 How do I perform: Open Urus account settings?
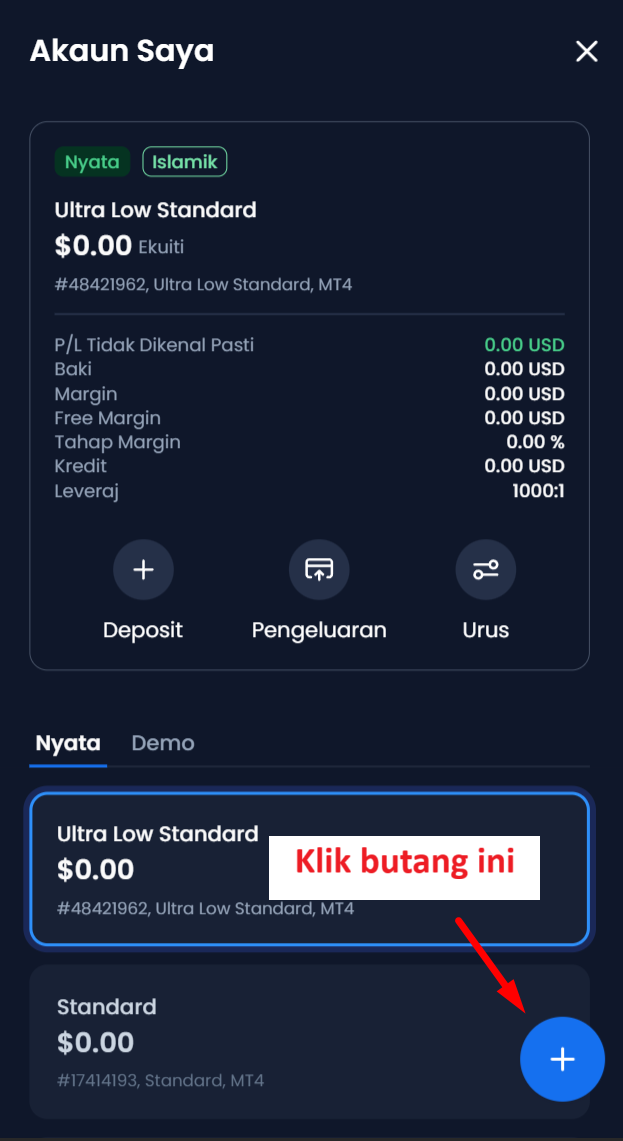[486, 570]
